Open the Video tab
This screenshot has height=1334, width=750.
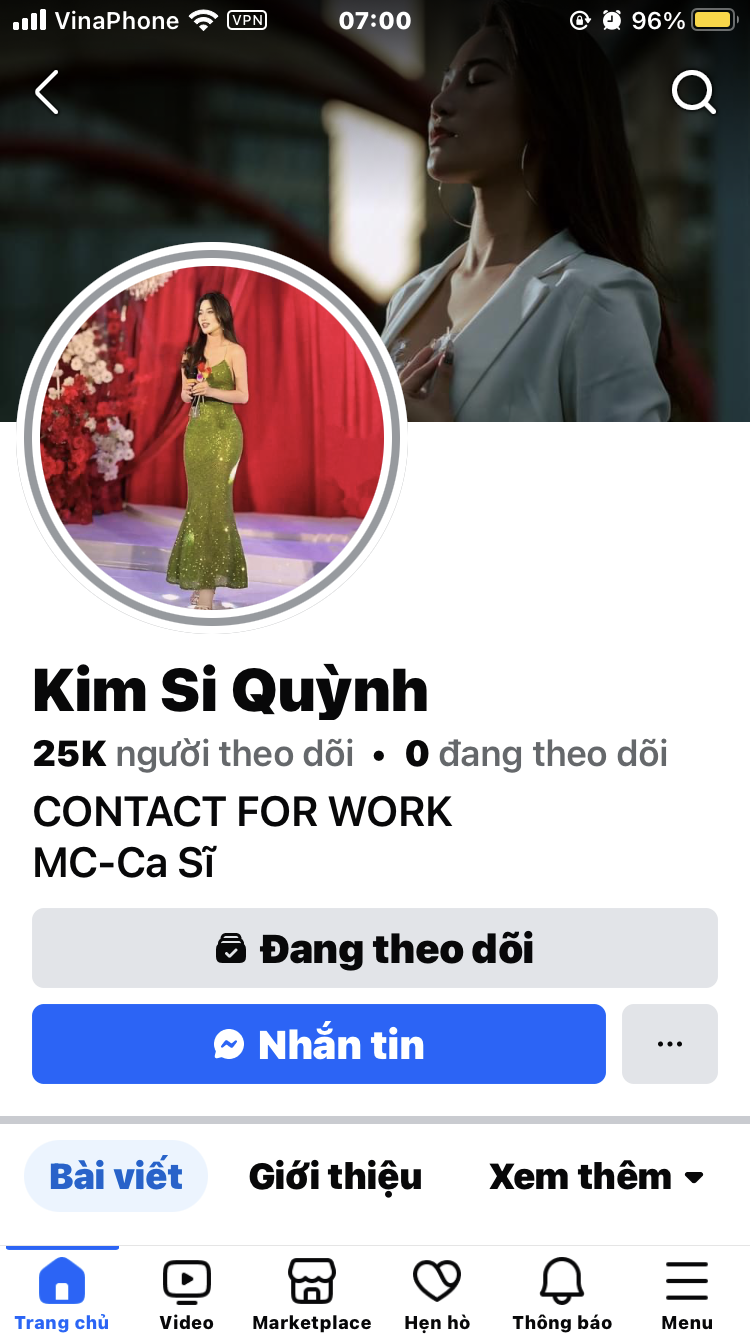(187, 1294)
